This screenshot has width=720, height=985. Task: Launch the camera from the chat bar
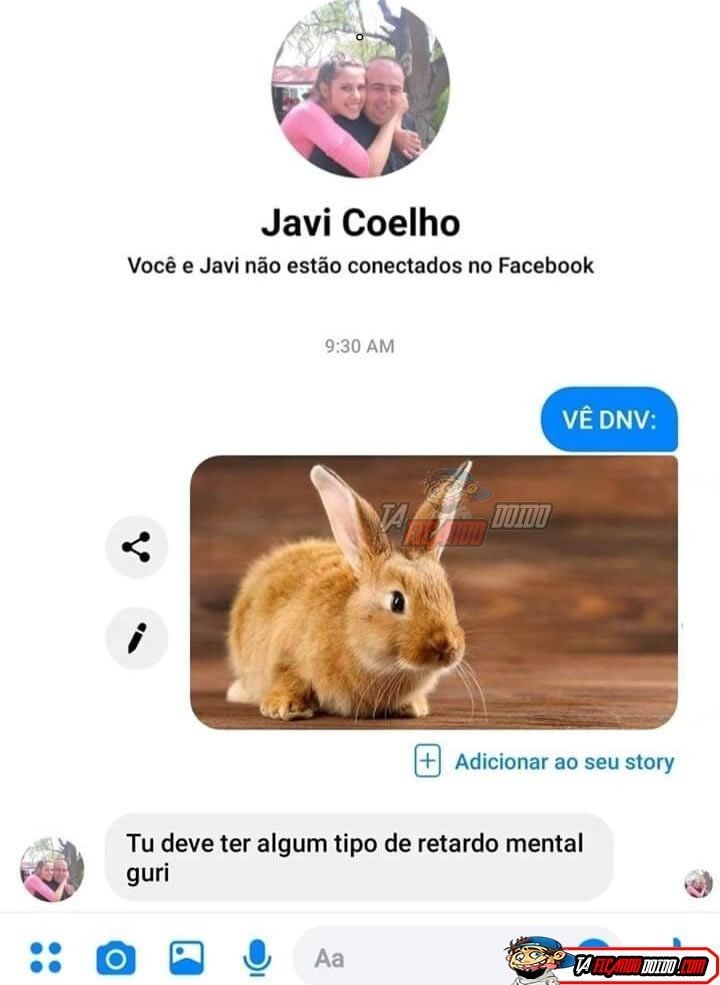coord(116,958)
